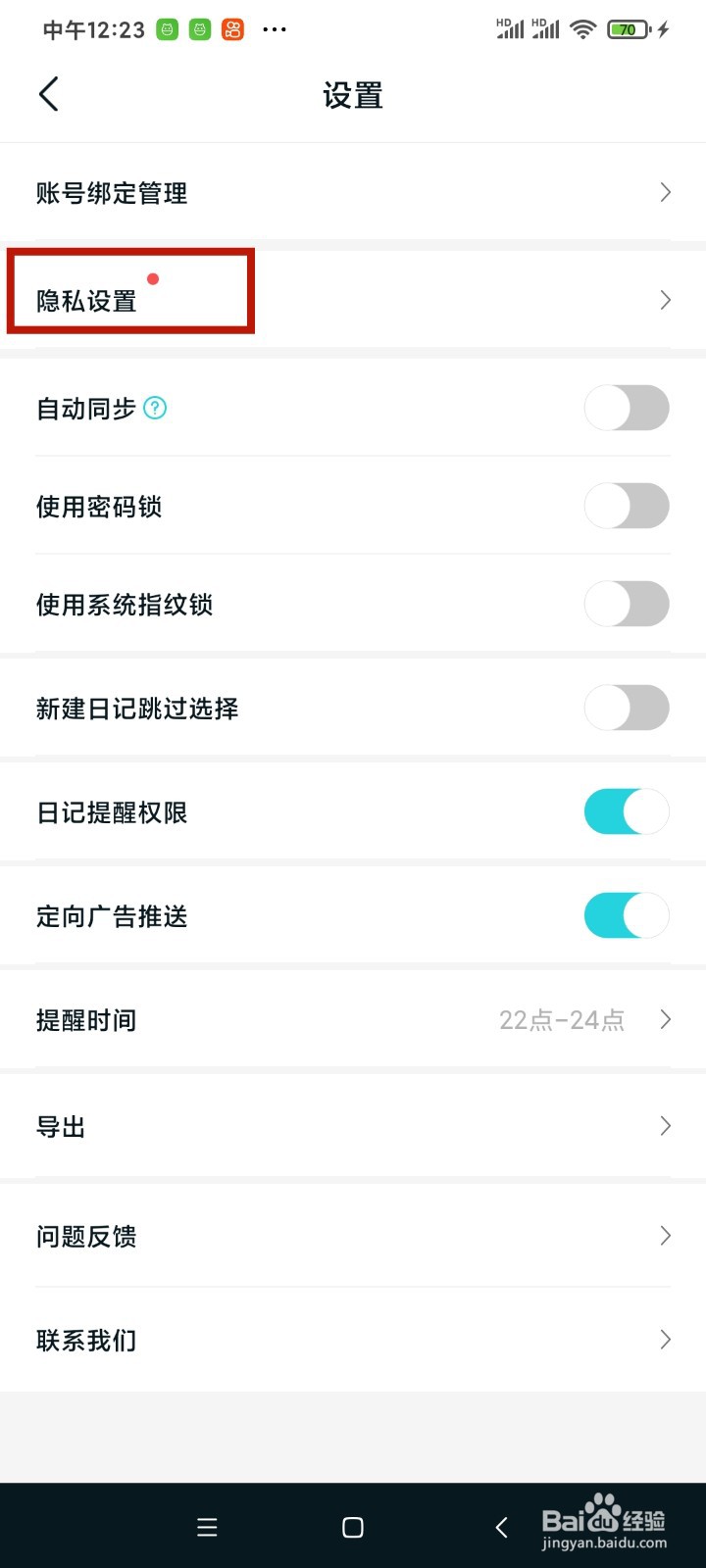706x1568 pixels.
Task: Enable the 自动同步 toggle
Action: pos(627,408)
